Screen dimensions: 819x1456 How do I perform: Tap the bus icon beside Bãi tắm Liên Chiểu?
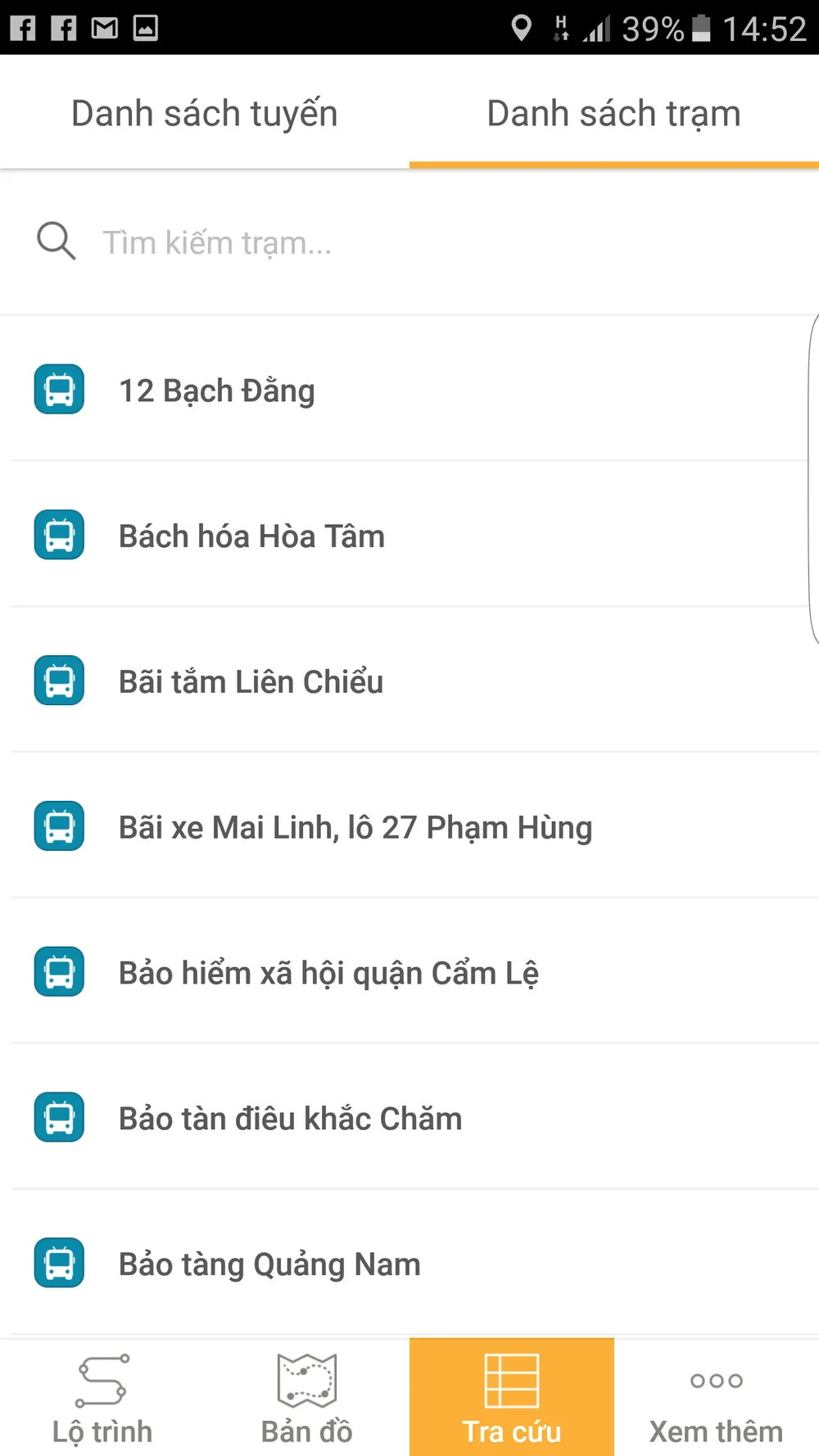coord(58,681)
